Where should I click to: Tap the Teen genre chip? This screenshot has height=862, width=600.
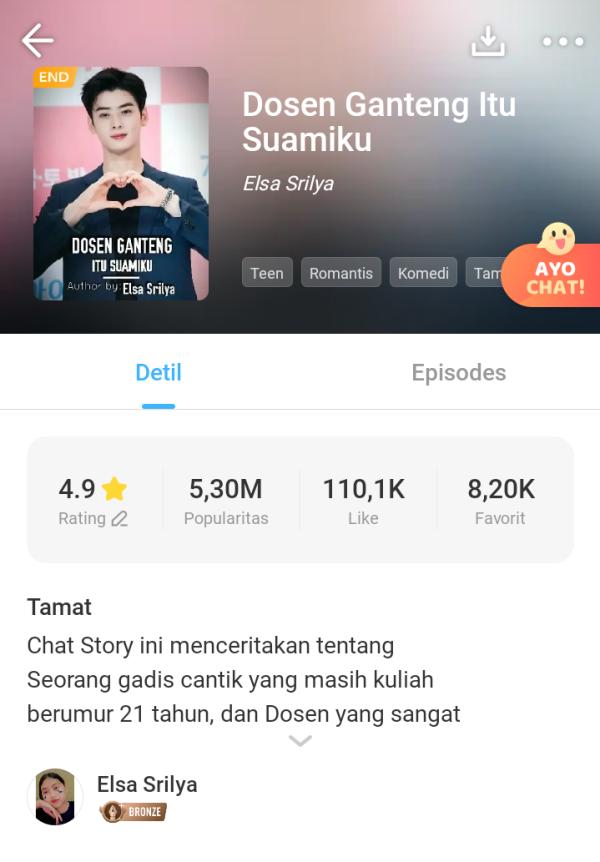[267, 273]
